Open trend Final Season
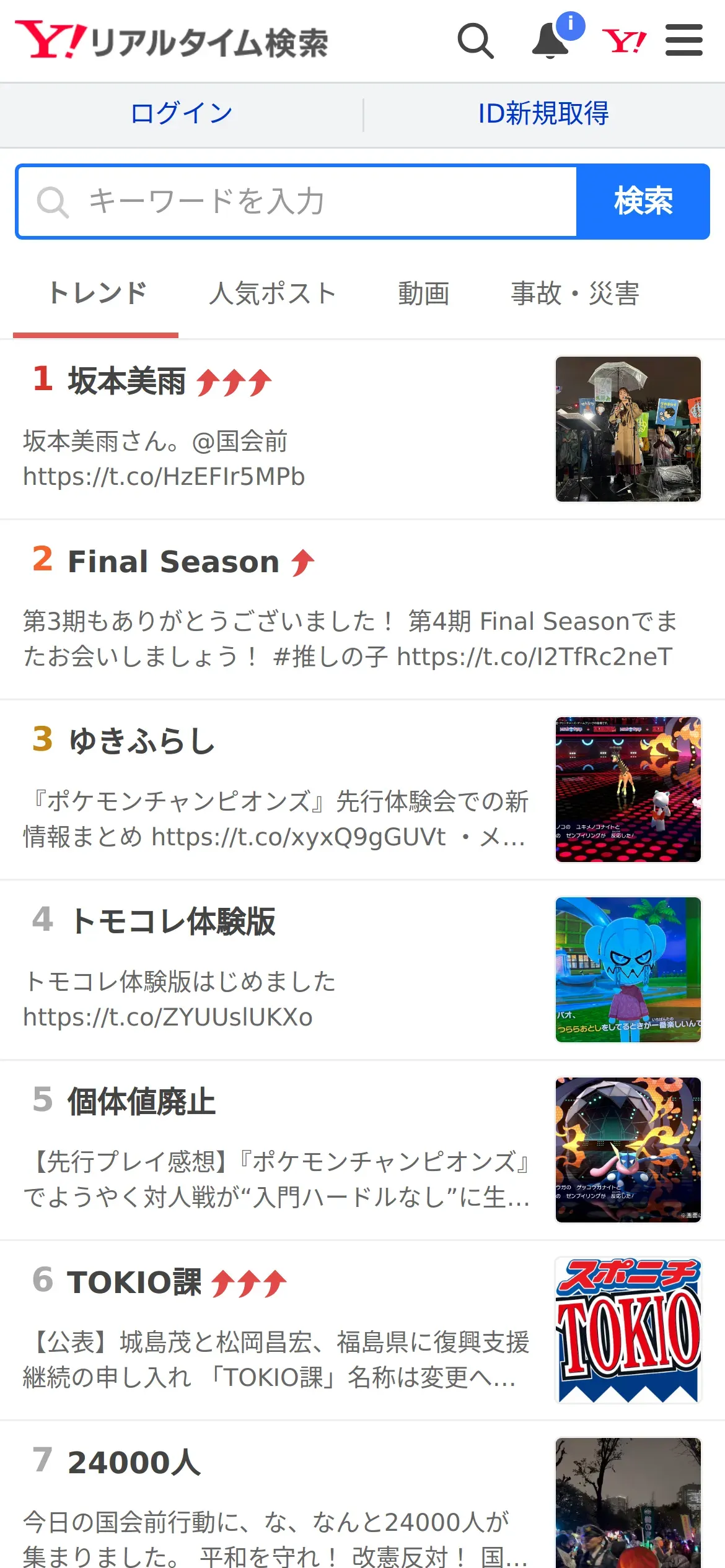Viewport: 725px width, 1568px height. point(174,562)
